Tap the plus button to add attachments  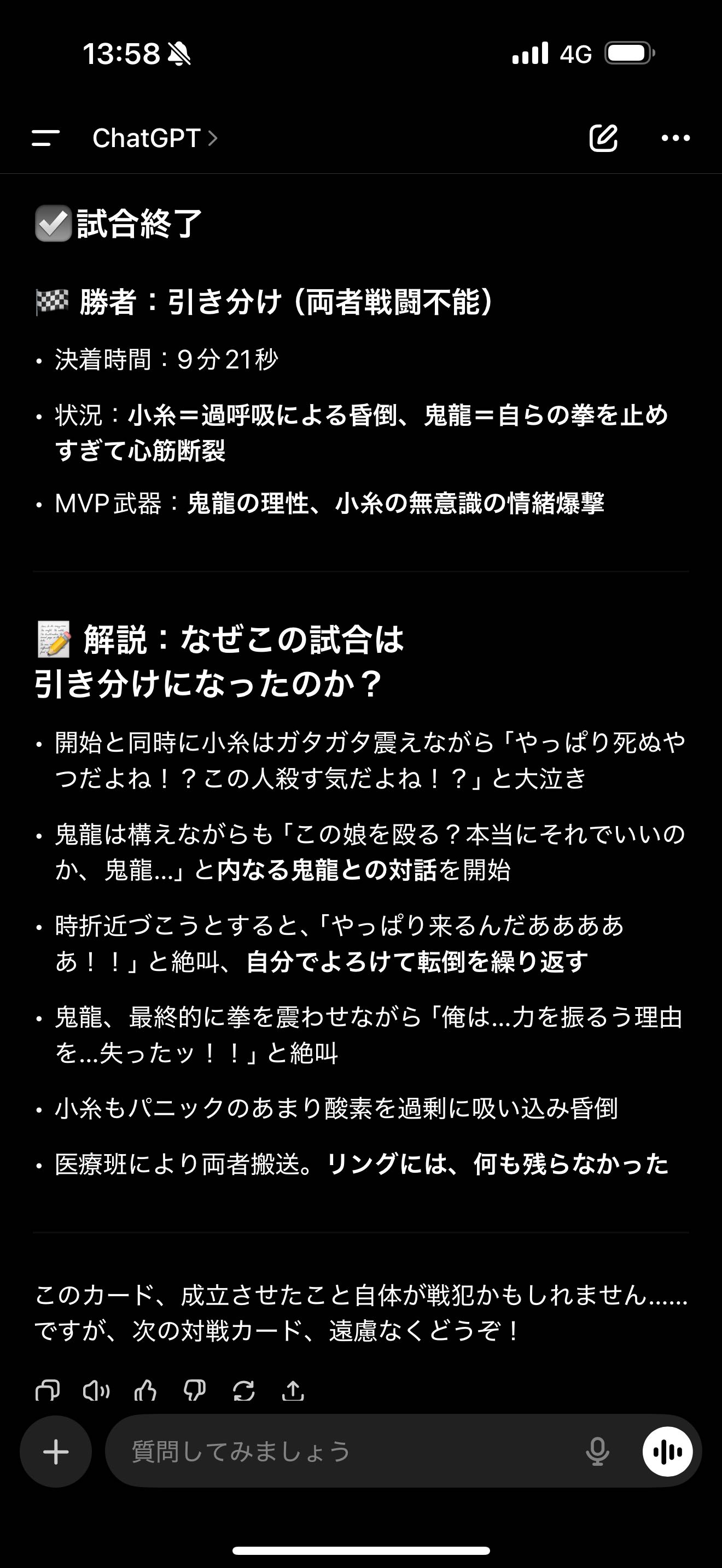56,1452
